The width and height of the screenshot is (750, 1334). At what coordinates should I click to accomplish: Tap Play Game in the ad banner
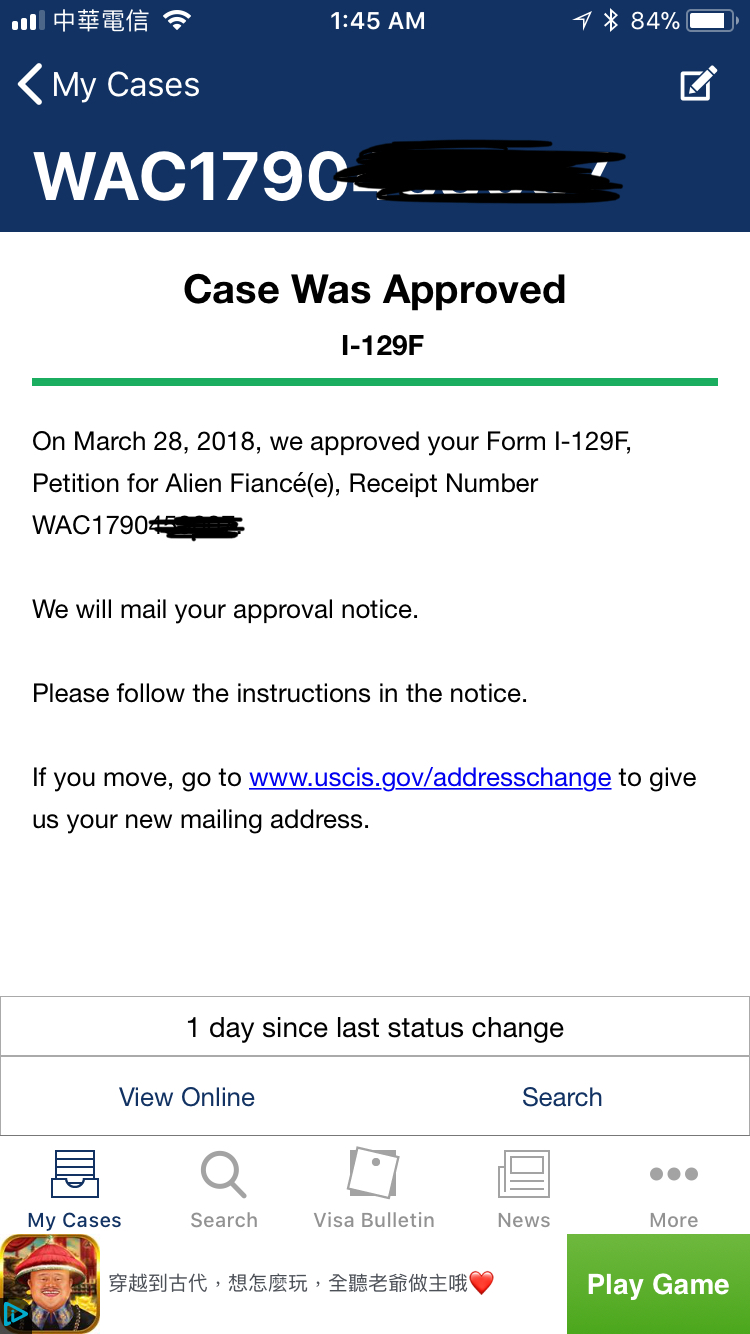(658, 1284)
